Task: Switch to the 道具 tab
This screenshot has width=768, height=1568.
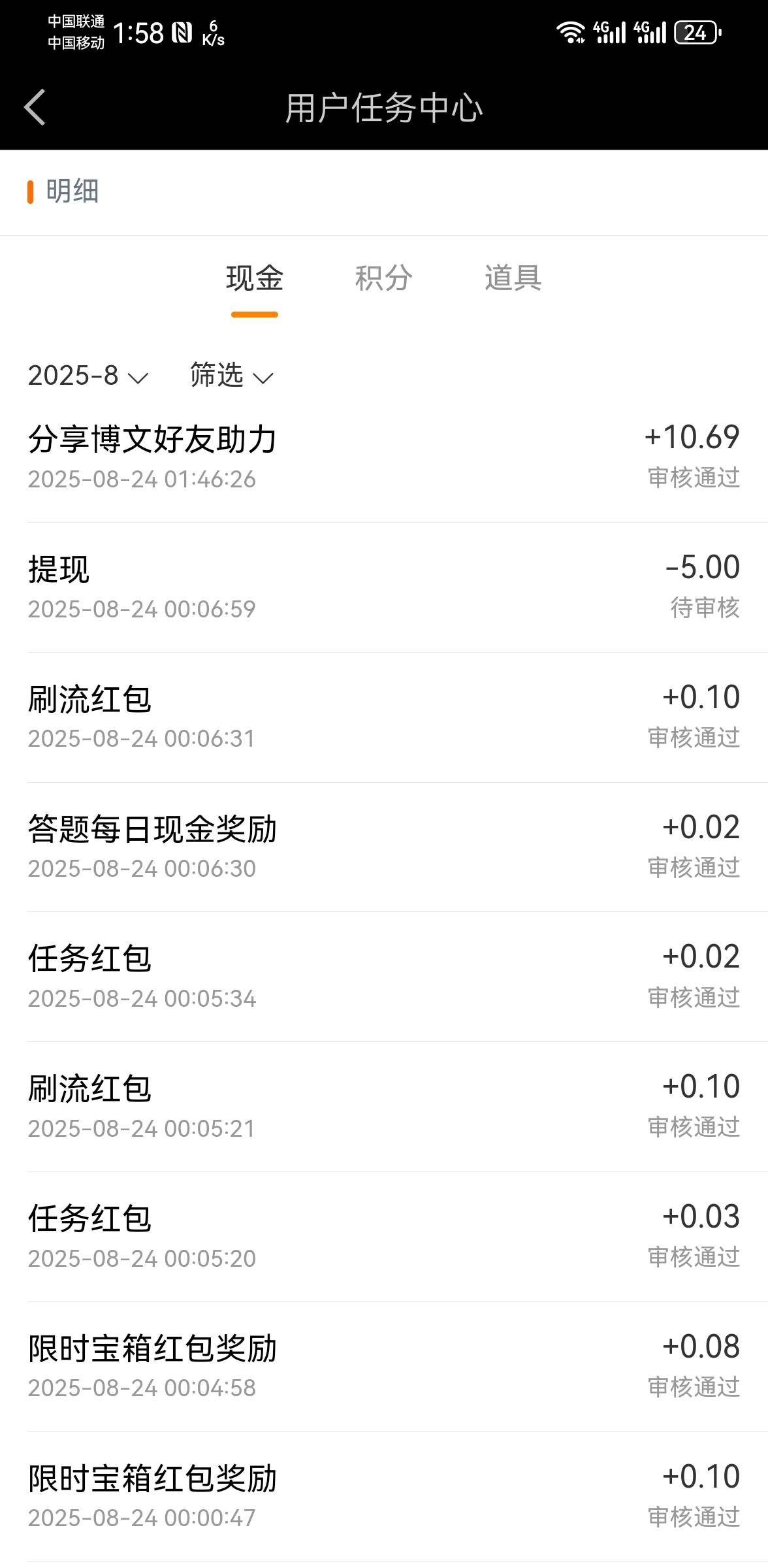Action: point(513,278)
